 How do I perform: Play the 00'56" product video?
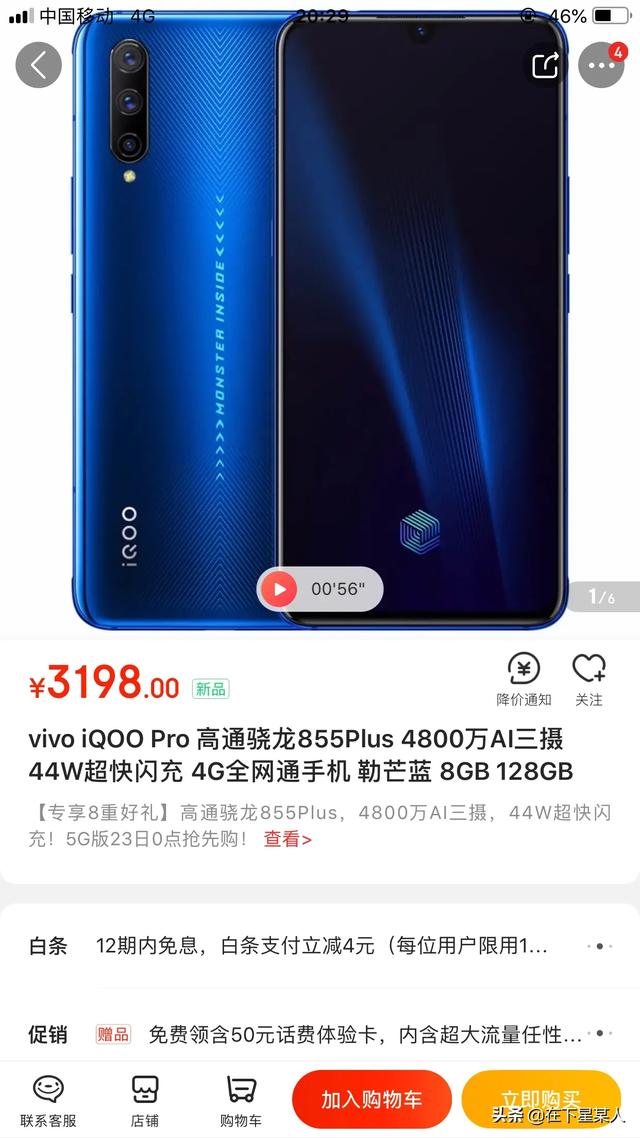point(279,589)
